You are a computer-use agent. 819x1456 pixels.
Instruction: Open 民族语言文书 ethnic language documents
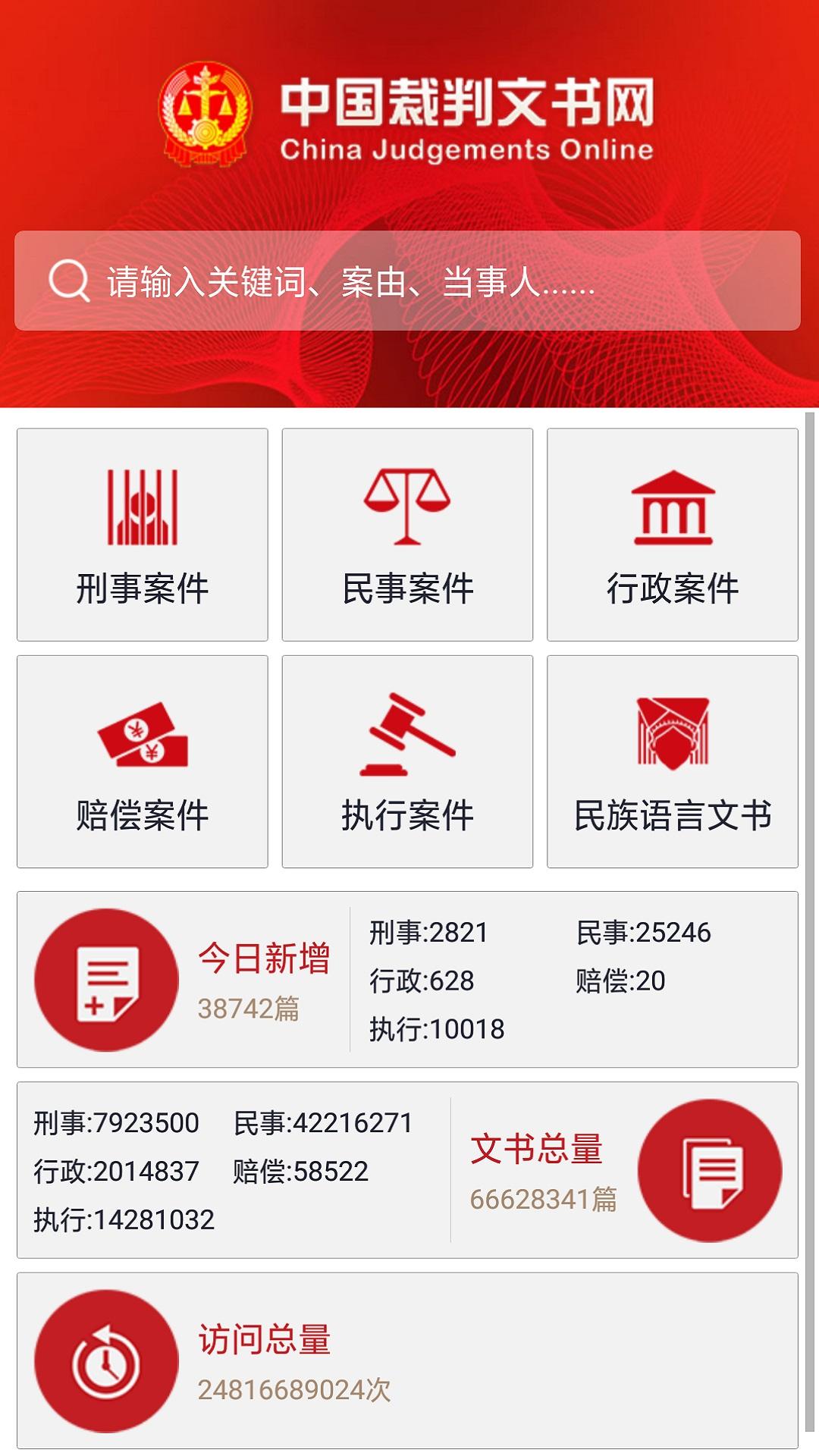point(672,761)
